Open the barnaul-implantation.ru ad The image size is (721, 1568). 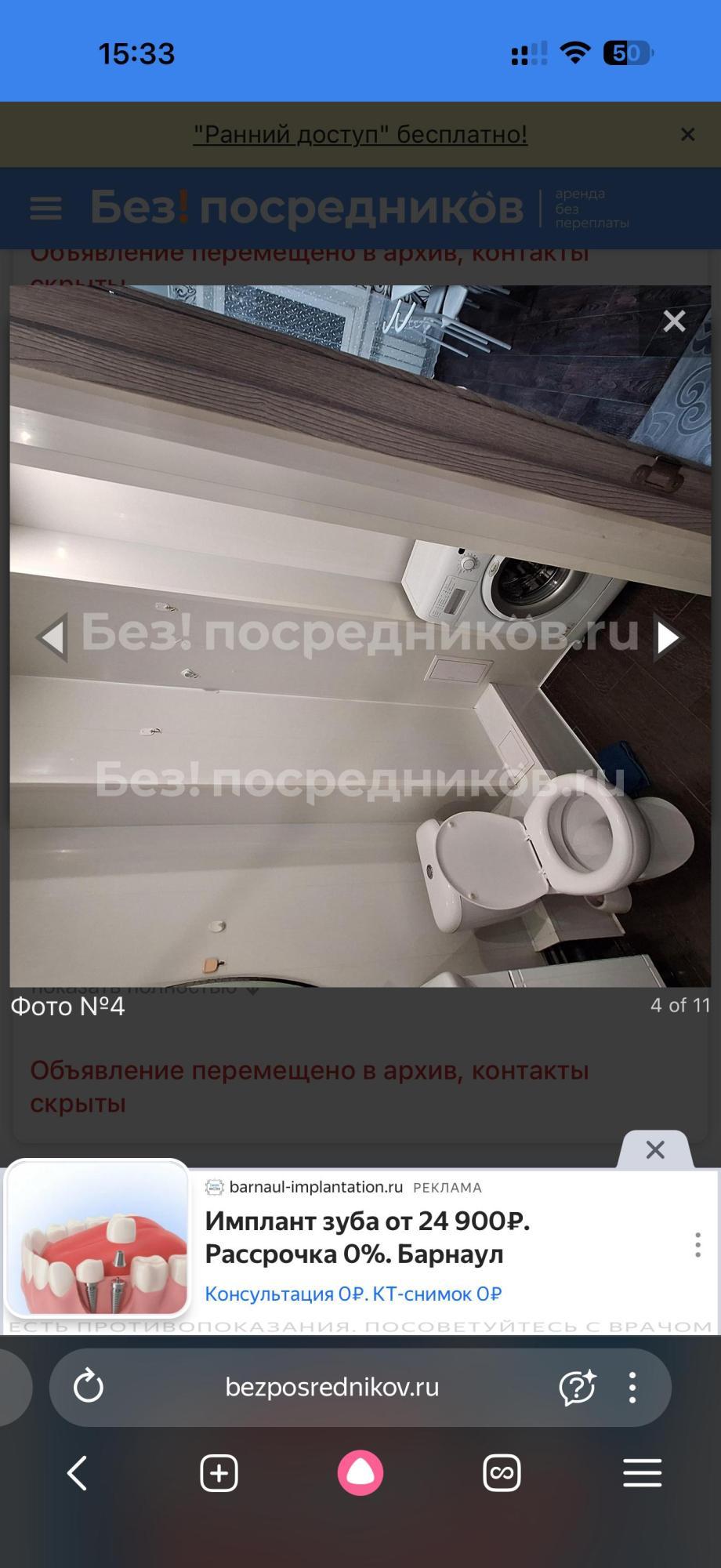tap(367, 1237)
